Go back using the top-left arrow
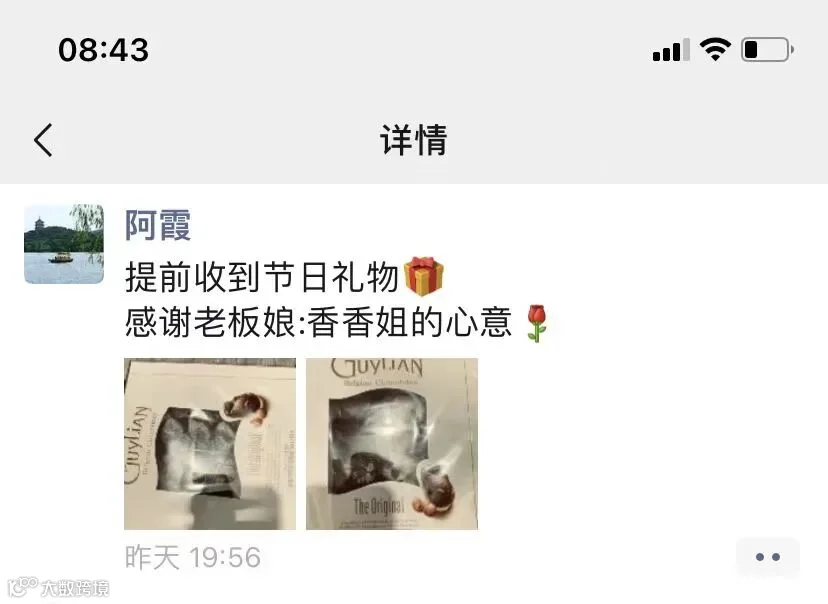 tap(43, 140)
